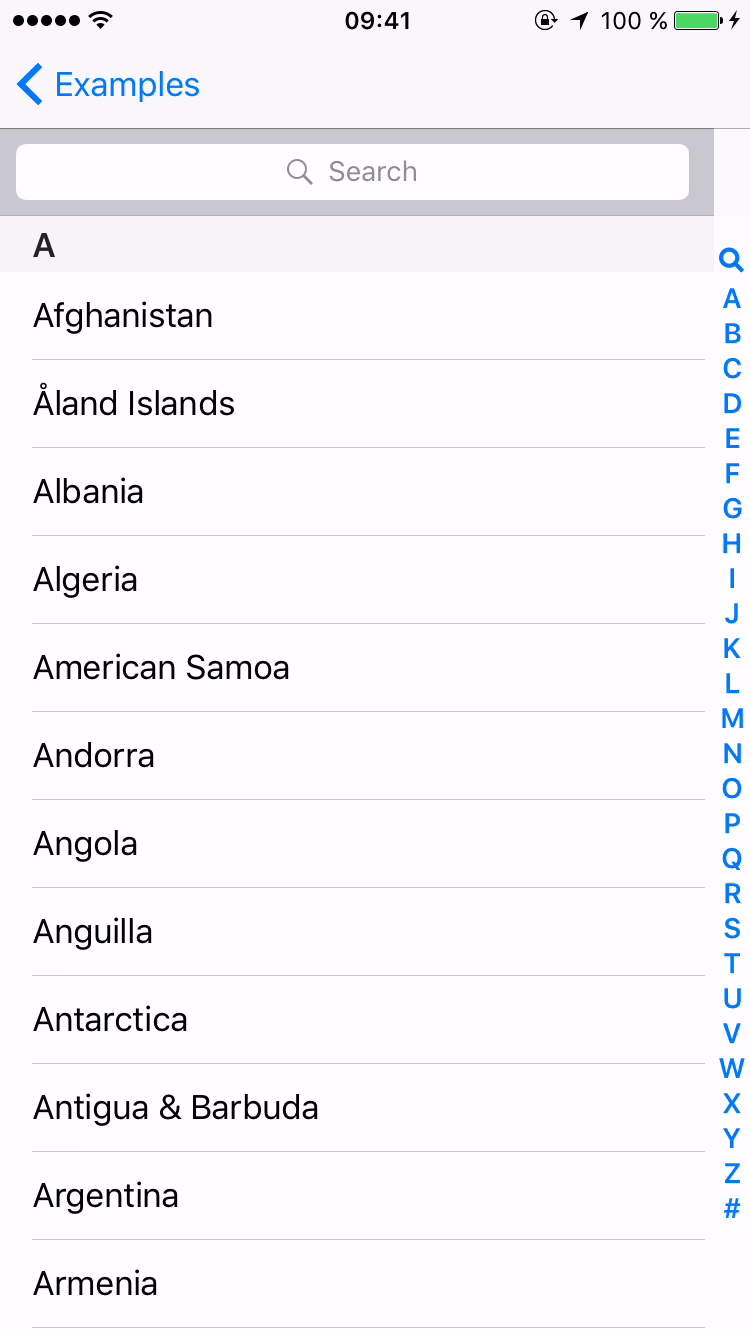The image size is (750, 1334).
Task: Tap the Search field
Action: pos(352,172)
